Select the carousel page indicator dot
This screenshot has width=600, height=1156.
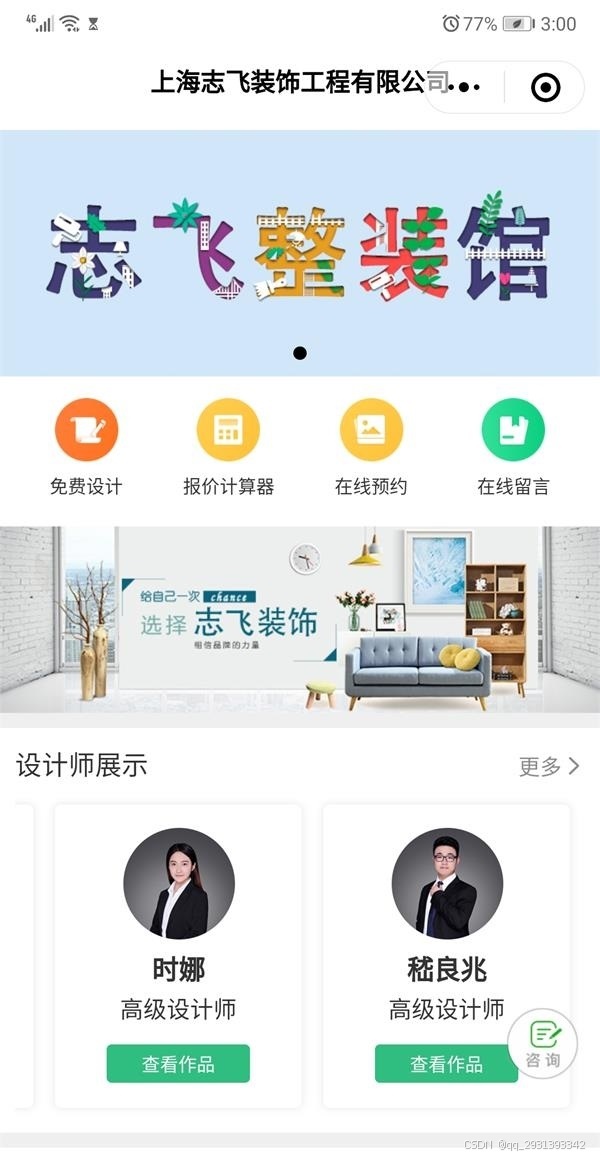pos(300,353)
